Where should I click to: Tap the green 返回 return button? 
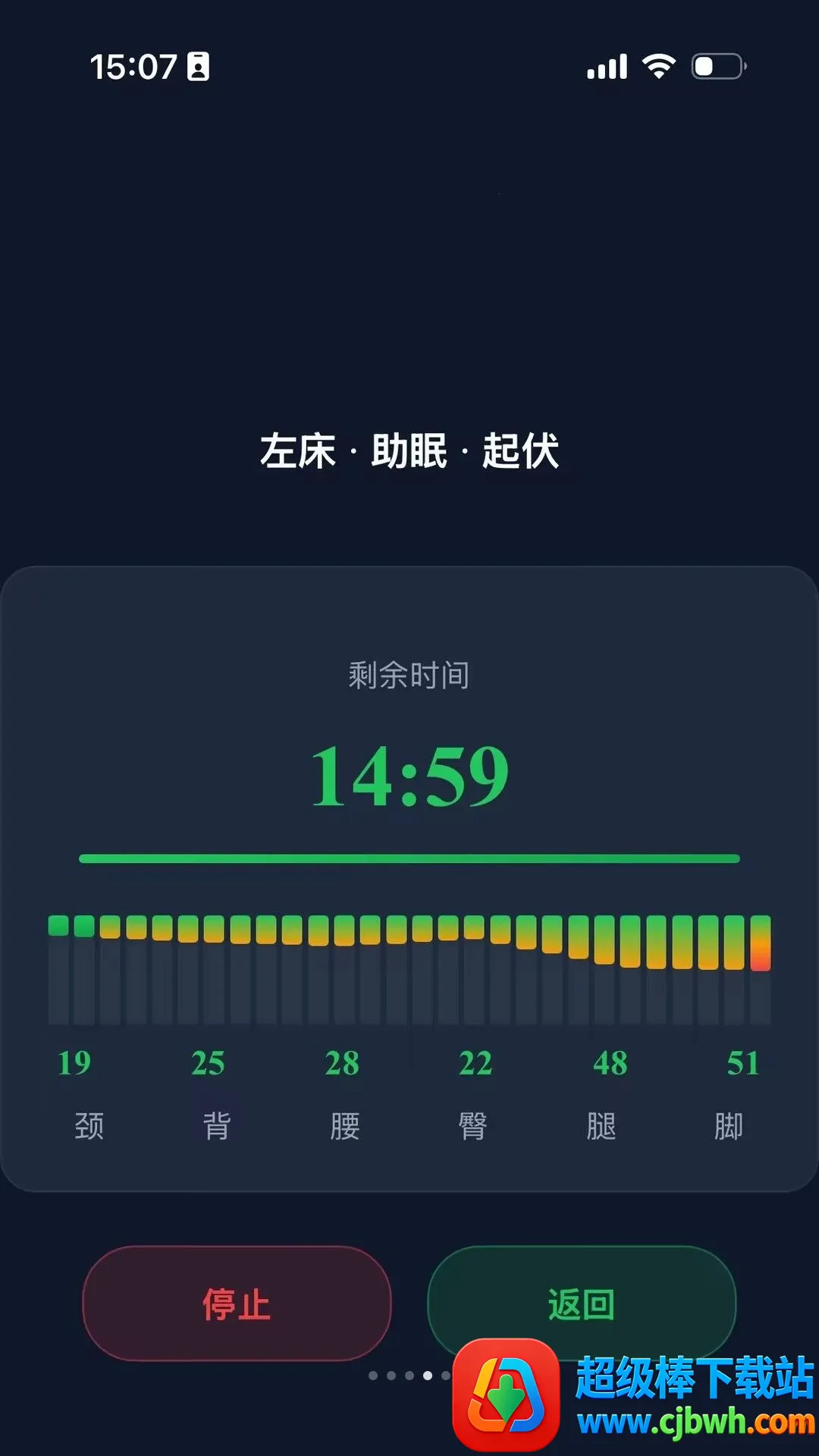[582, 1304]
